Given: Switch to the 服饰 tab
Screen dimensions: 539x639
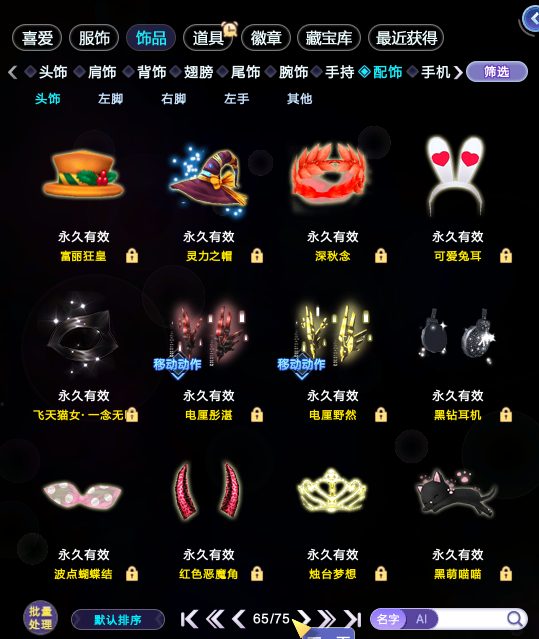Looking at the screenshot, I should click(94, 38).
